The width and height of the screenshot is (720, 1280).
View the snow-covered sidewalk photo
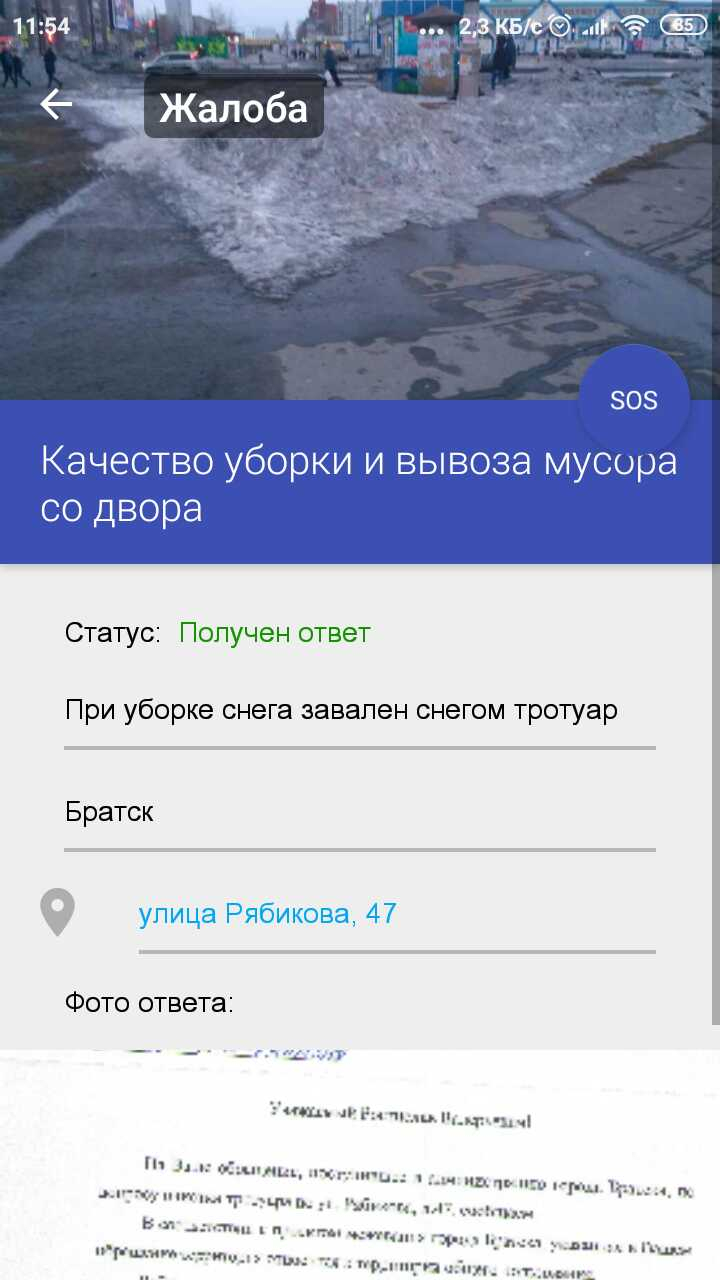[x=360, y=200]
